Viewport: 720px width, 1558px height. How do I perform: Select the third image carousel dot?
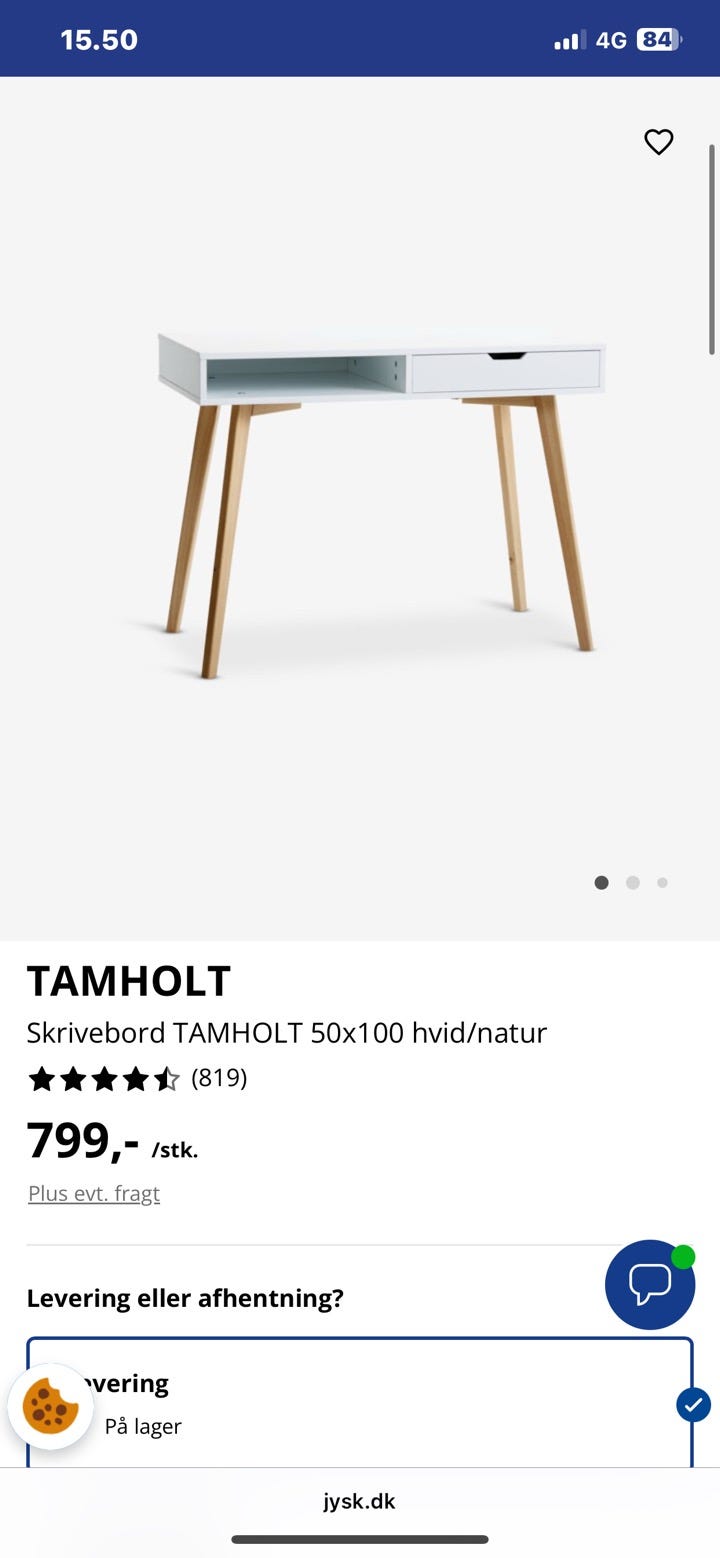(662, 883)
